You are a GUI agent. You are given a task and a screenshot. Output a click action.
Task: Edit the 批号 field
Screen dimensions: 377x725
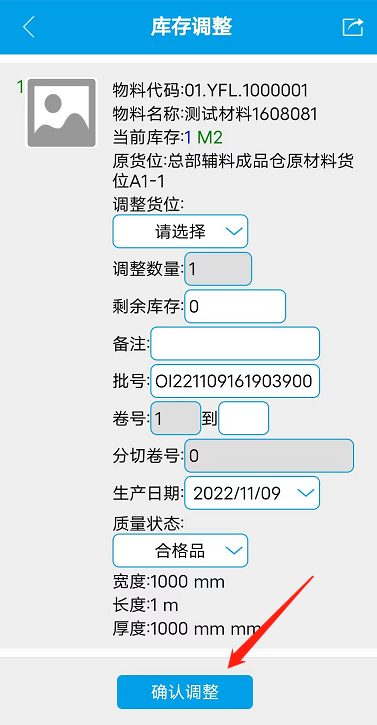[x=235, y=381]
